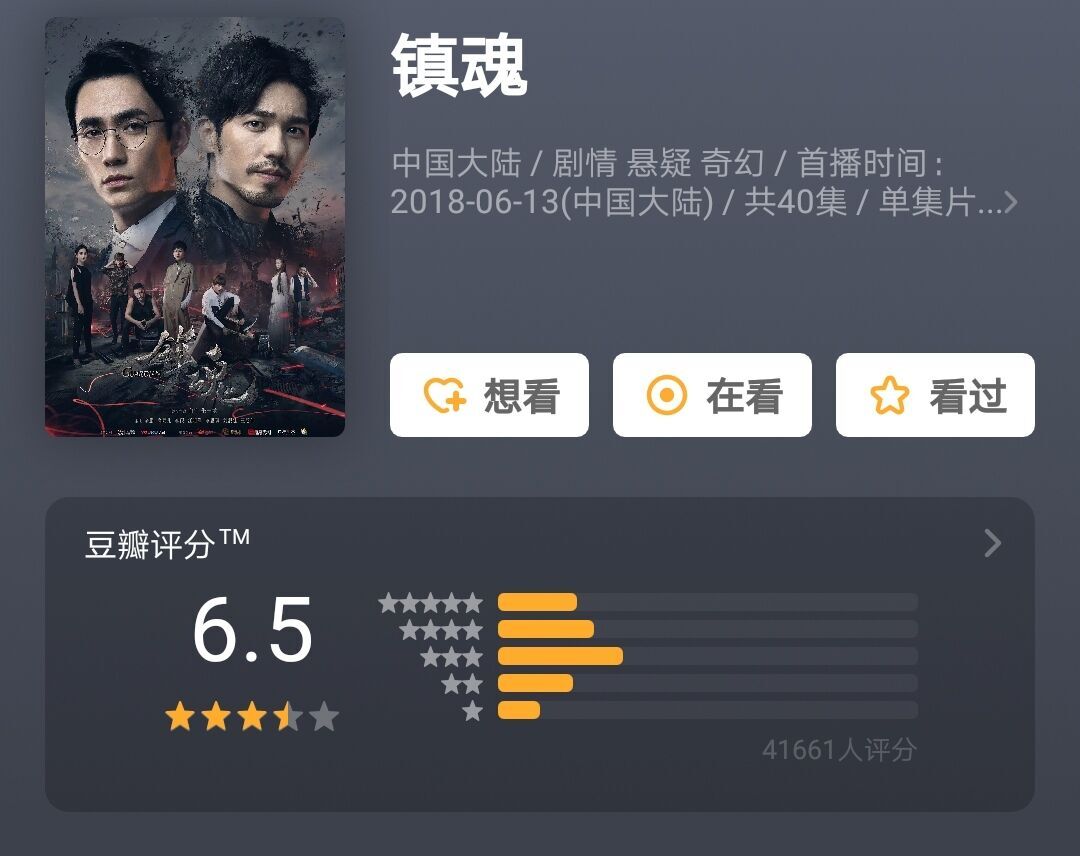Mark as 在看 (watching now)

[712, 396]
